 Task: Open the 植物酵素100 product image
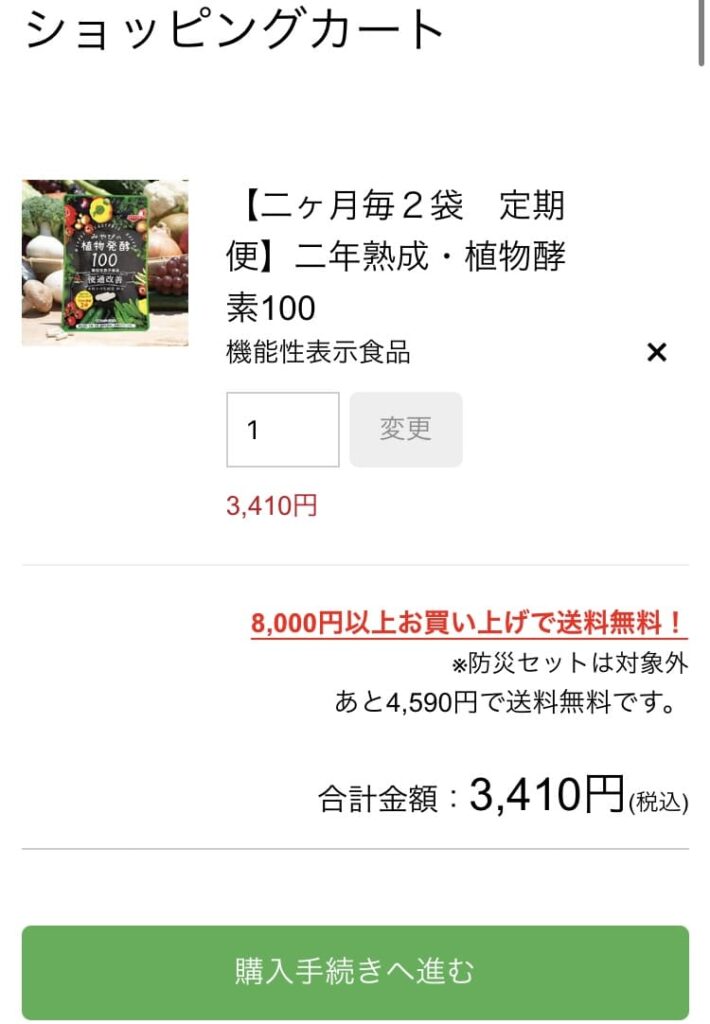105,263
